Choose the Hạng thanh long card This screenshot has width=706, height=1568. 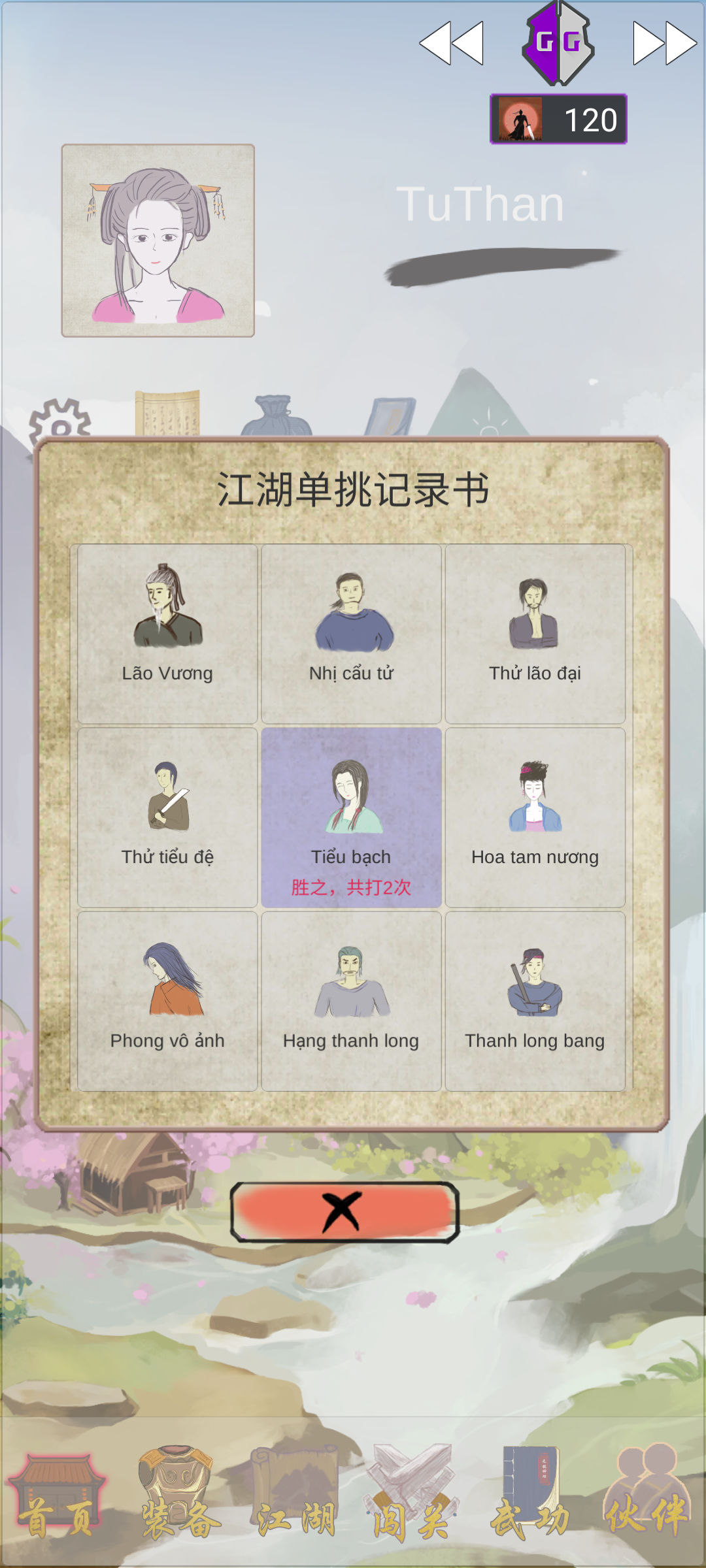click(351, 1000)
